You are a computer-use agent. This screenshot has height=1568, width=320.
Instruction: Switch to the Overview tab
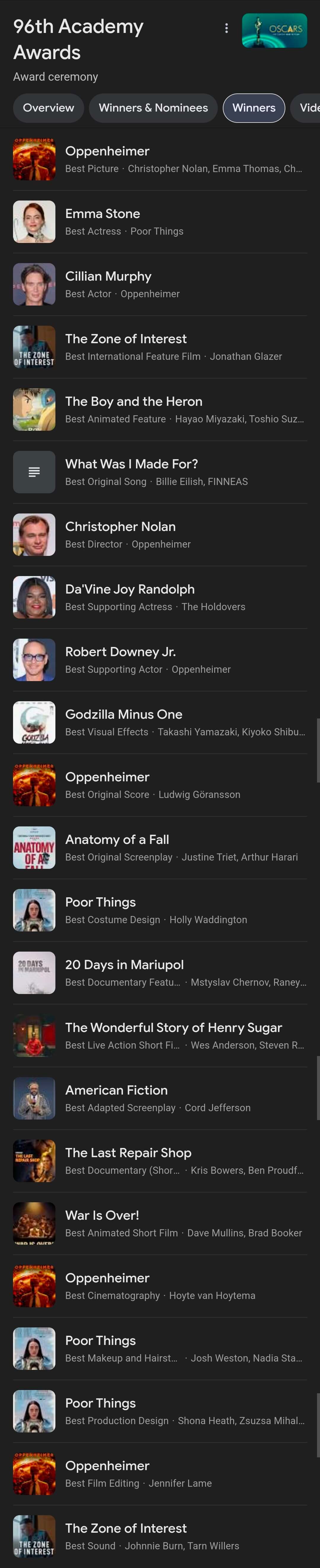point(48,108)
